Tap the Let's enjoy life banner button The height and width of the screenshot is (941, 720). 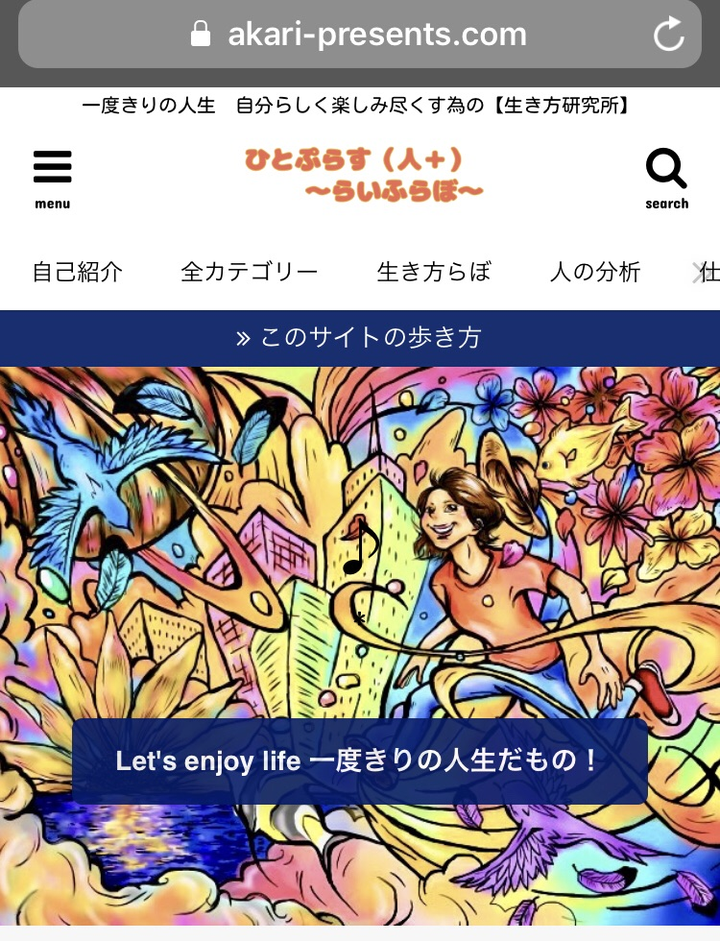coord(360,761)
